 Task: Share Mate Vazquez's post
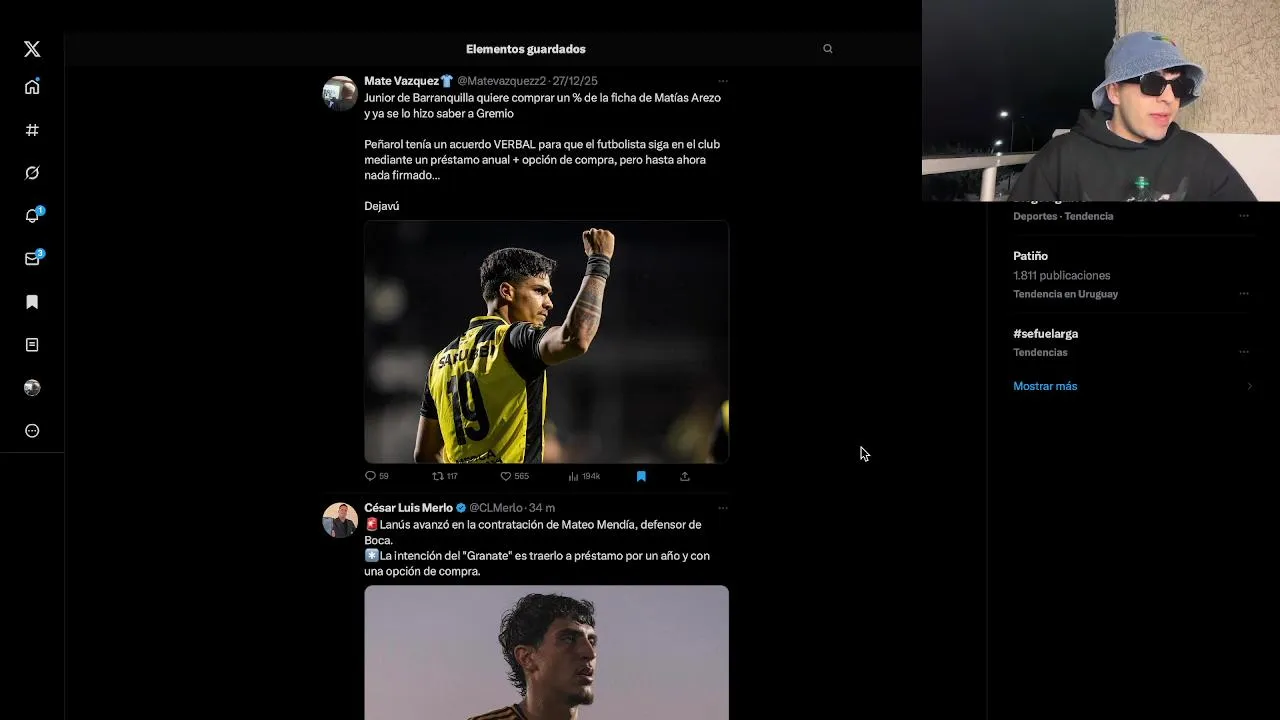coord(685,476)
